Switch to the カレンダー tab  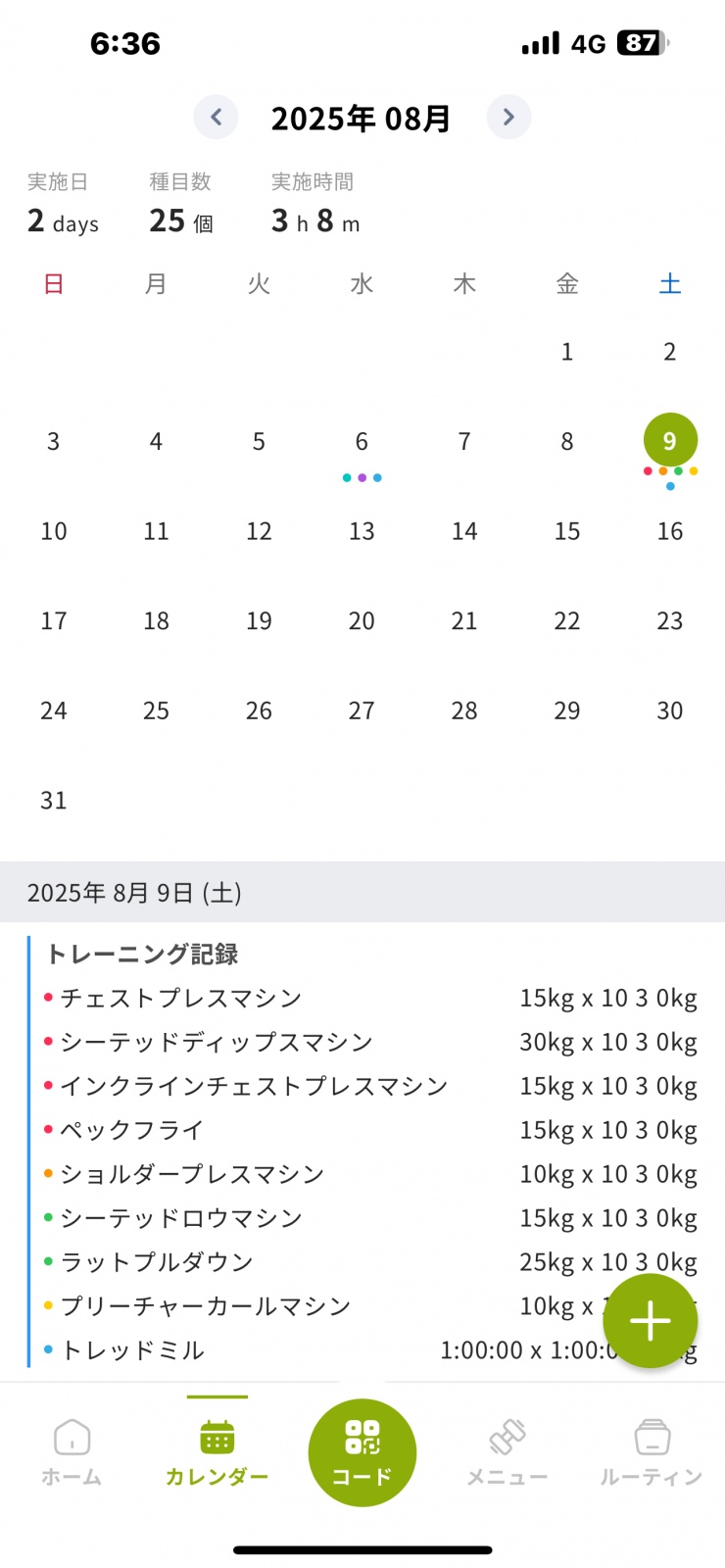pyautogui.click(x=217, y=1452)
